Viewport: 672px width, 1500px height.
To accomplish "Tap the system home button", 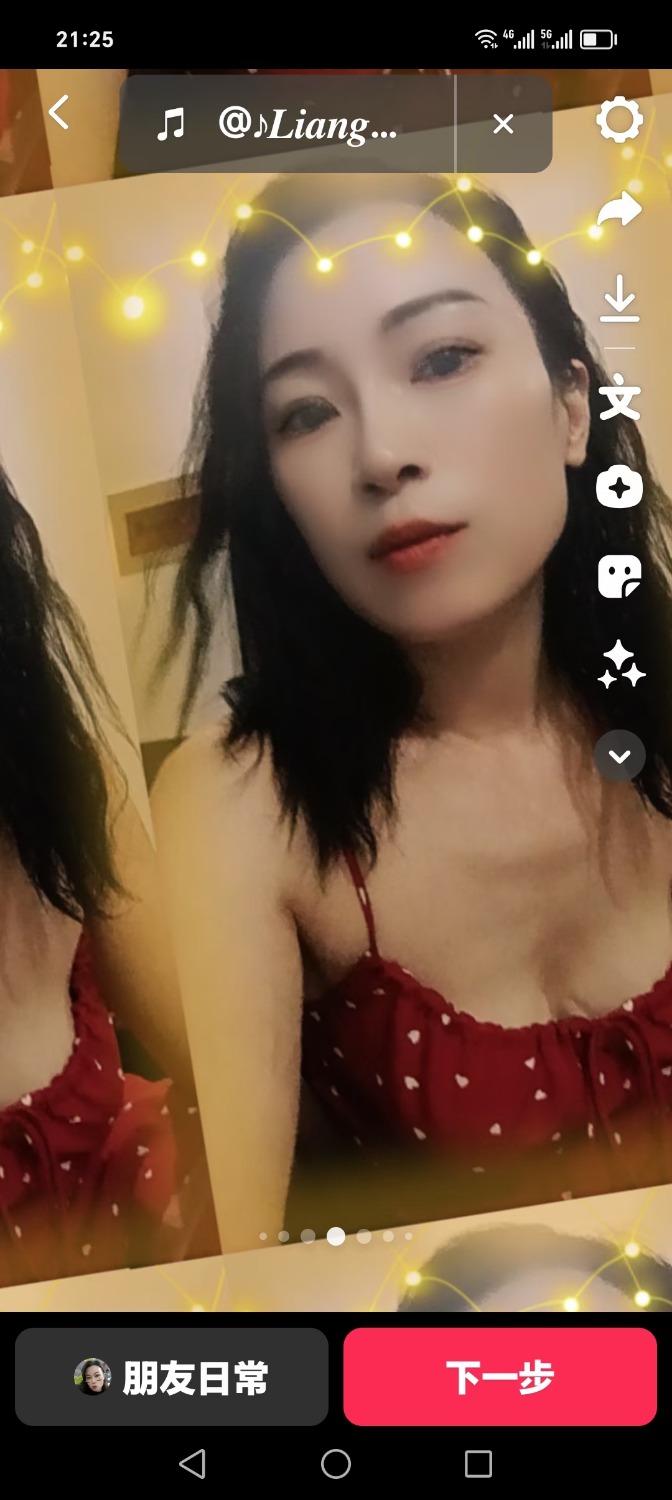I will pos(336,1464).
